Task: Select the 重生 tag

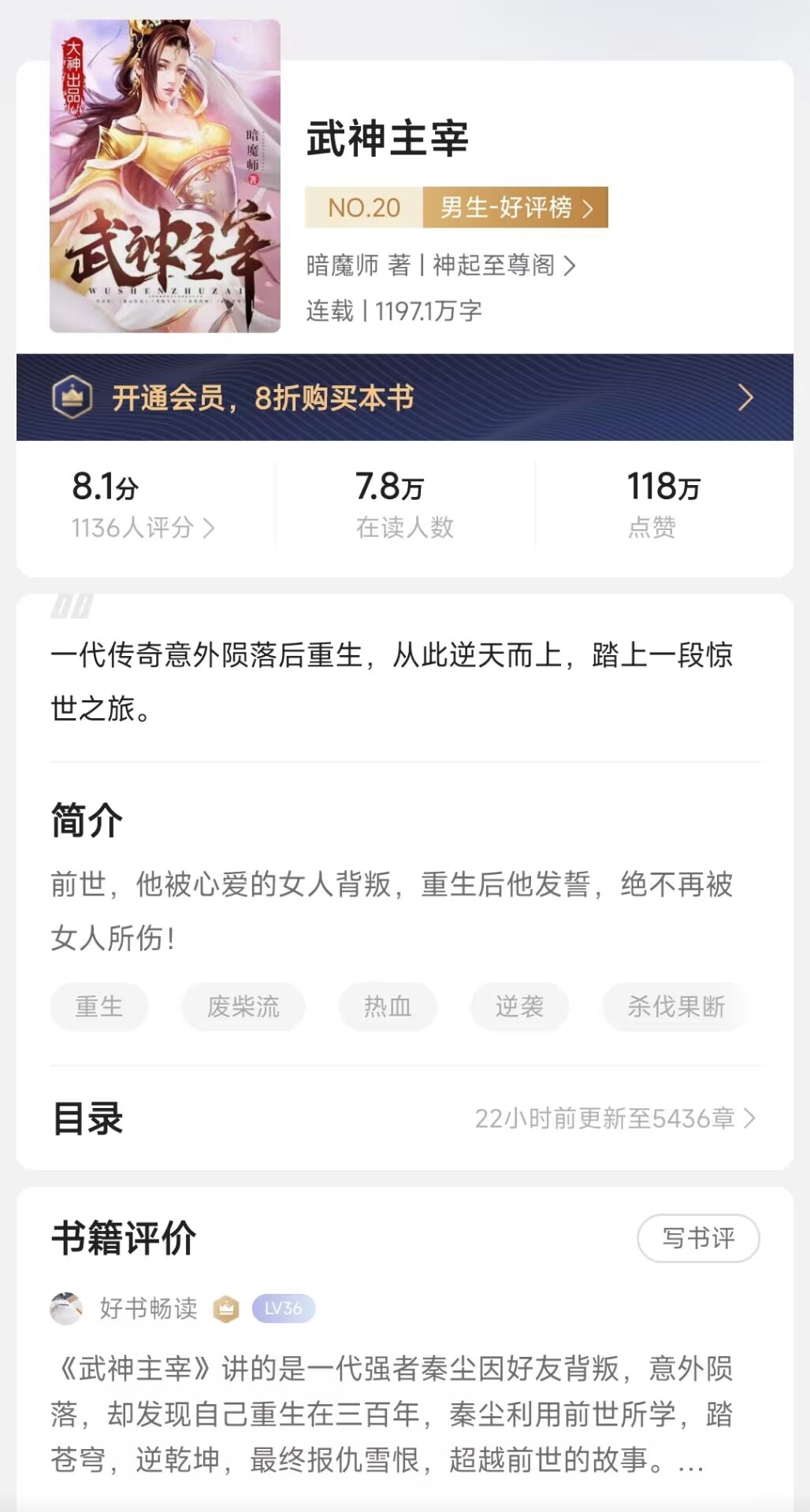Action: pos(98,1006)
